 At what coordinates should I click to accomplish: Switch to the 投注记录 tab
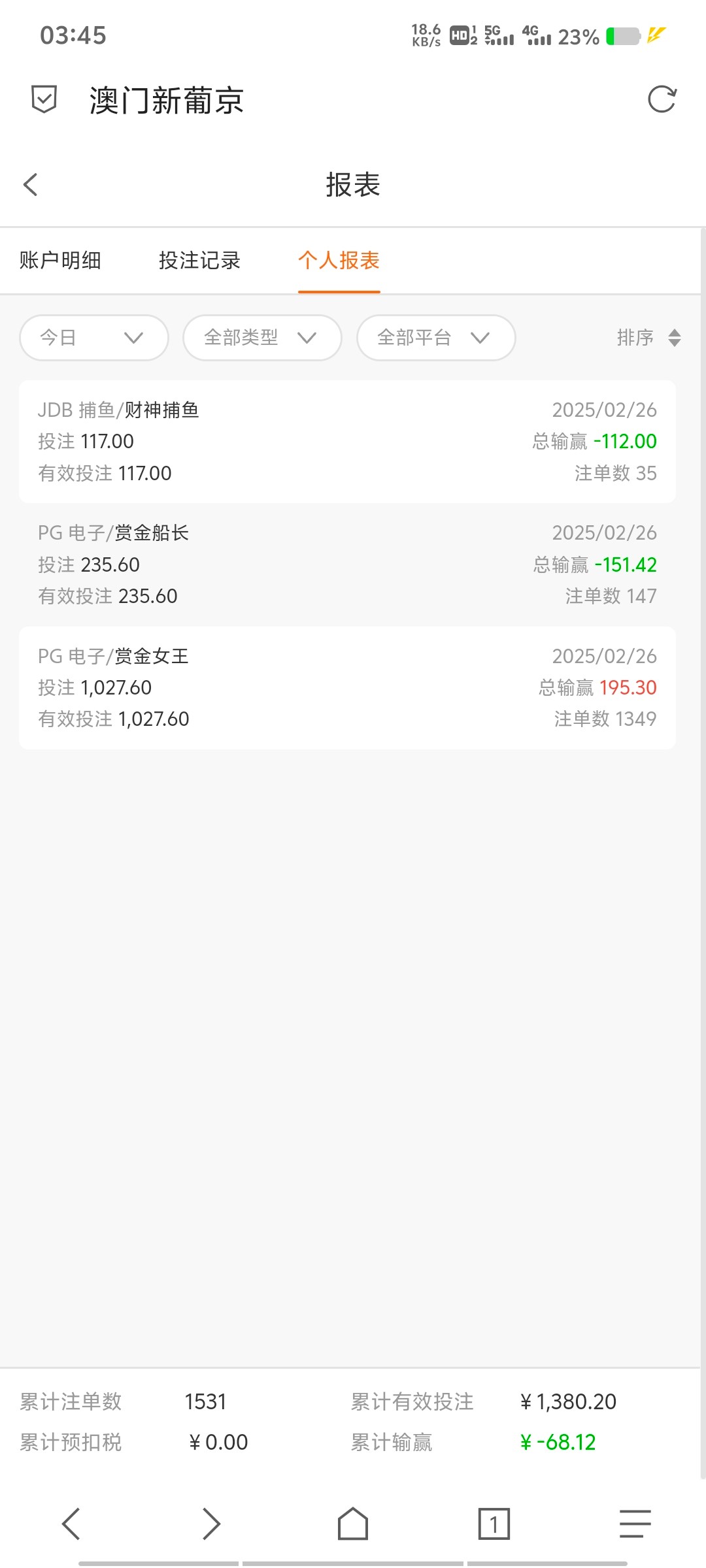coord(199,260)
